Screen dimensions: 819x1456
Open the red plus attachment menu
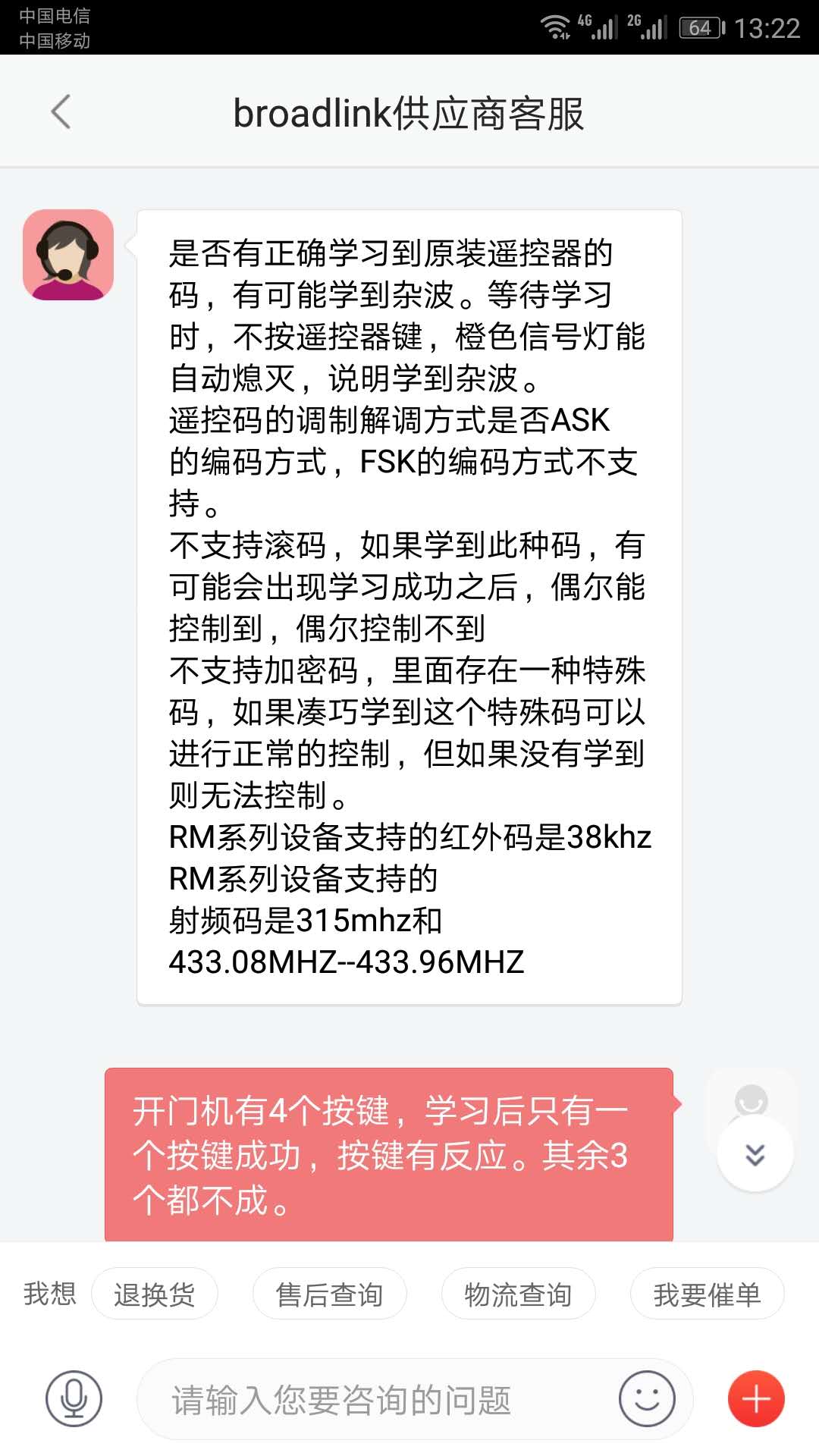pos(756,1399)
